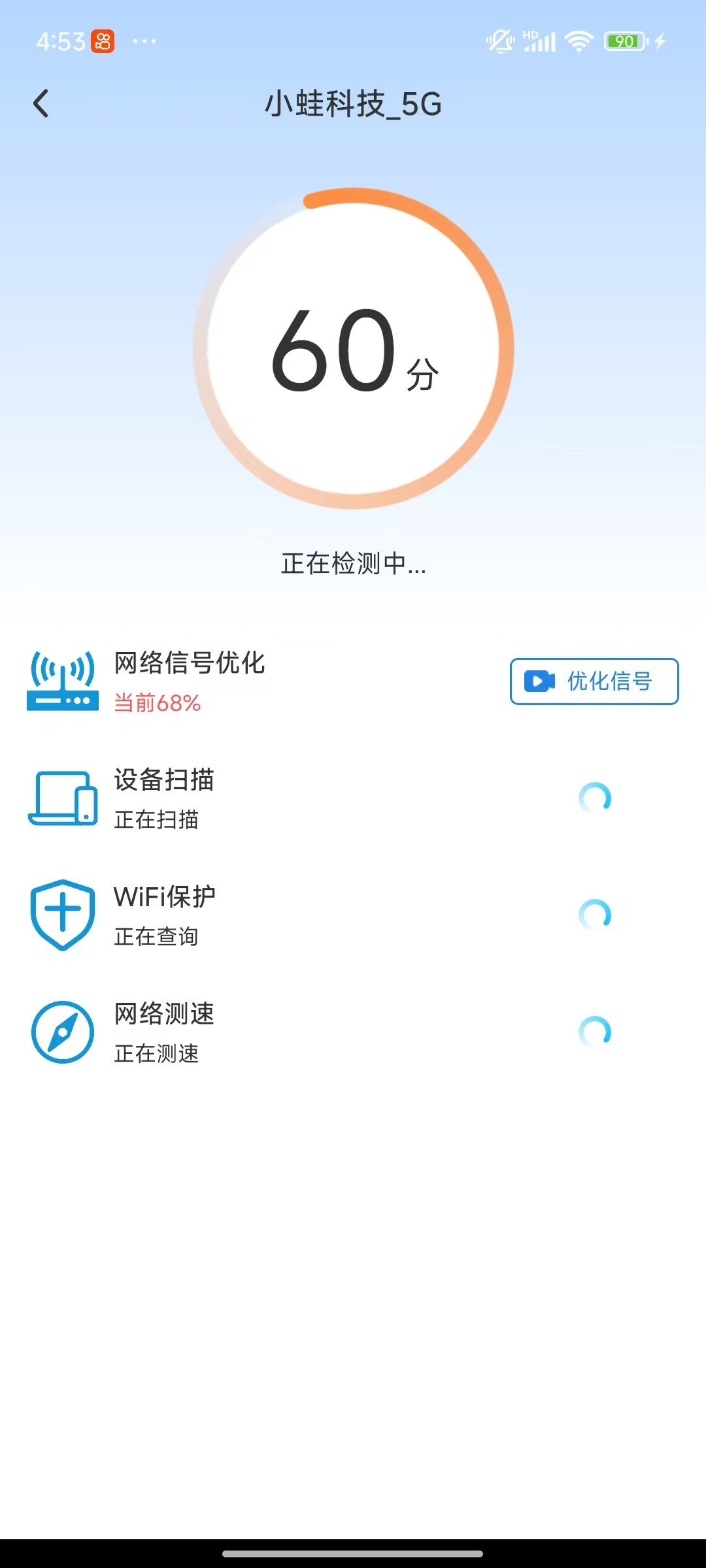This screenshot has height=1568, width=706.
Task: Select the network speed test compass icon
Action: pyautogui.click(x=62, y=1032)
